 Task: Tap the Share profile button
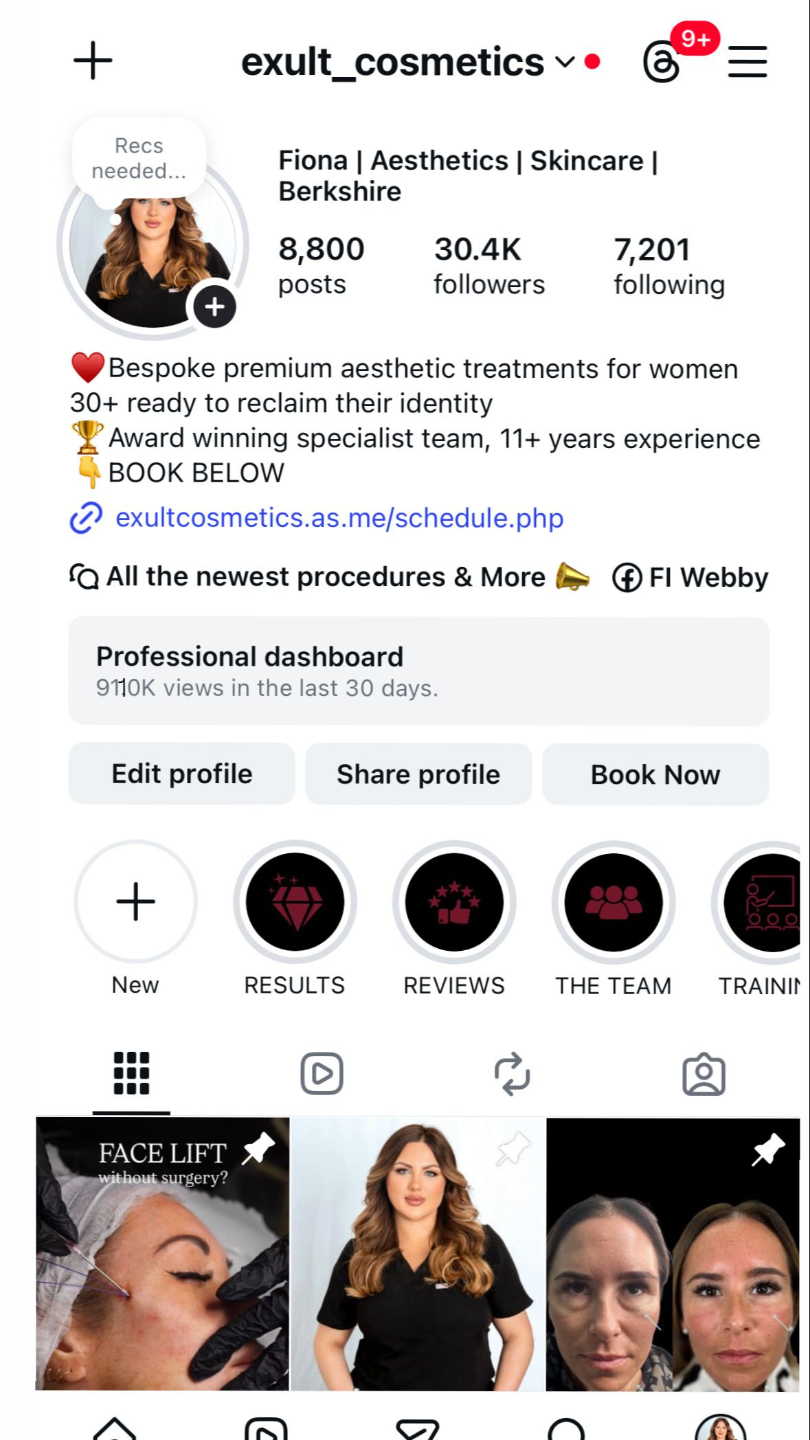(418, 774)
